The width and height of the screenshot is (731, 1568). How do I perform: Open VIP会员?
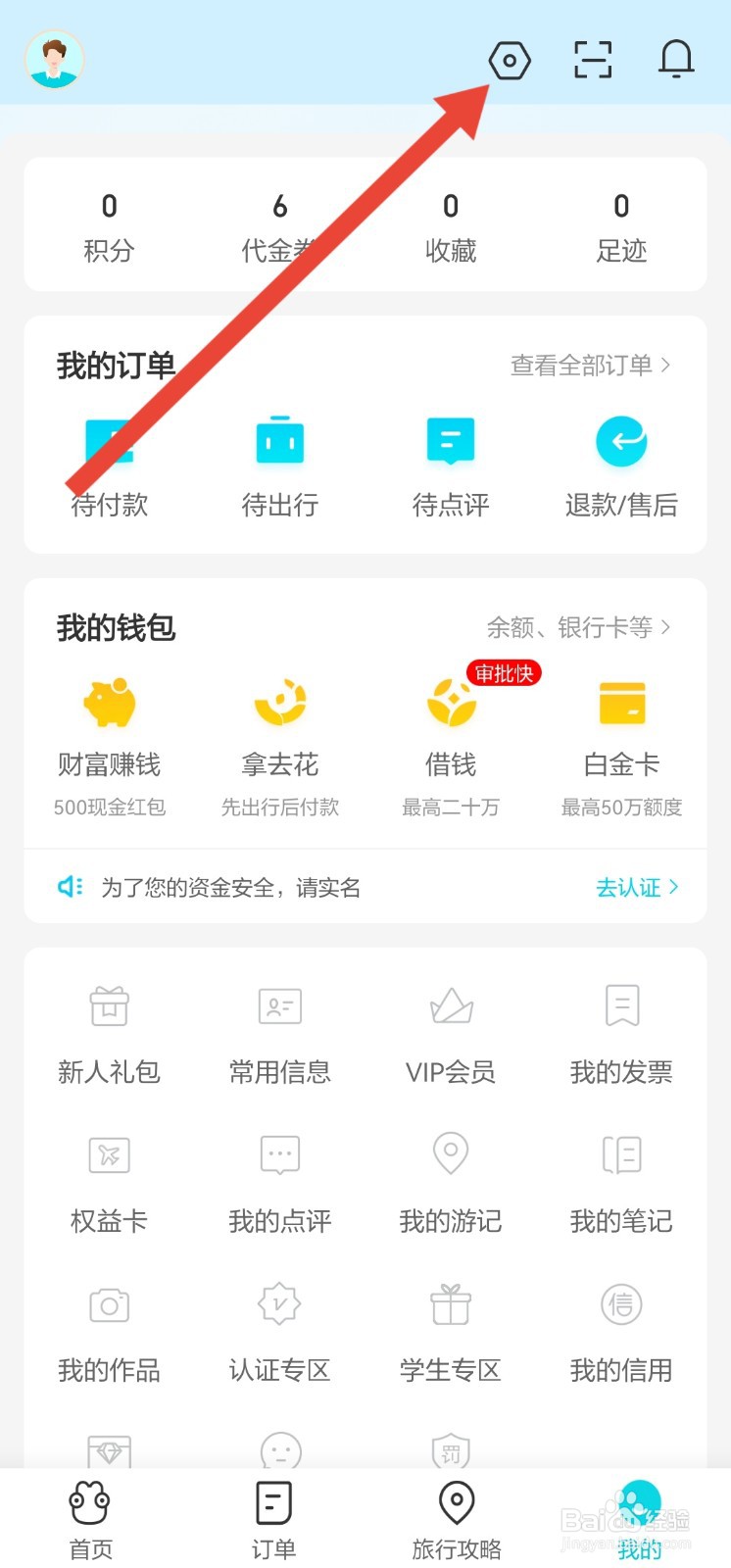coord(451,1034)
